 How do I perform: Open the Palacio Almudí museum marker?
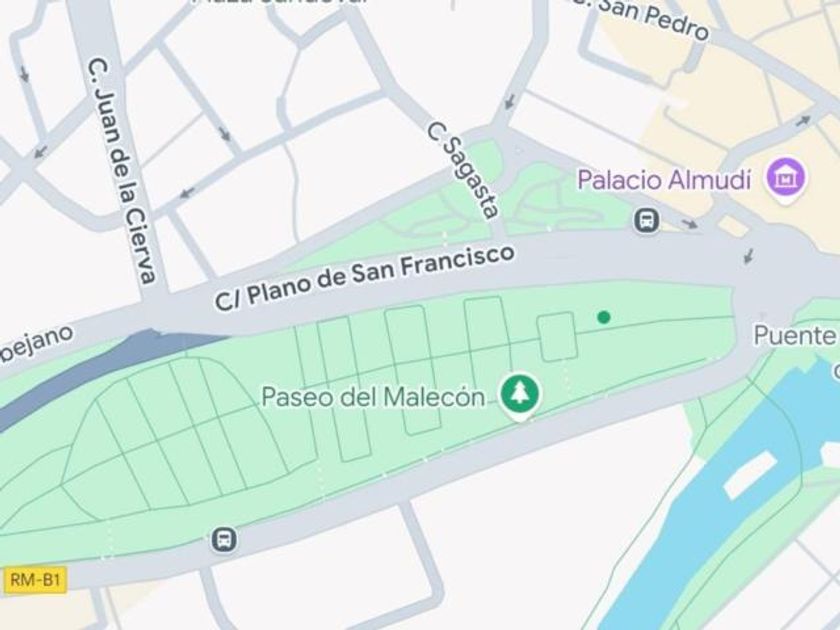(786, 179)
